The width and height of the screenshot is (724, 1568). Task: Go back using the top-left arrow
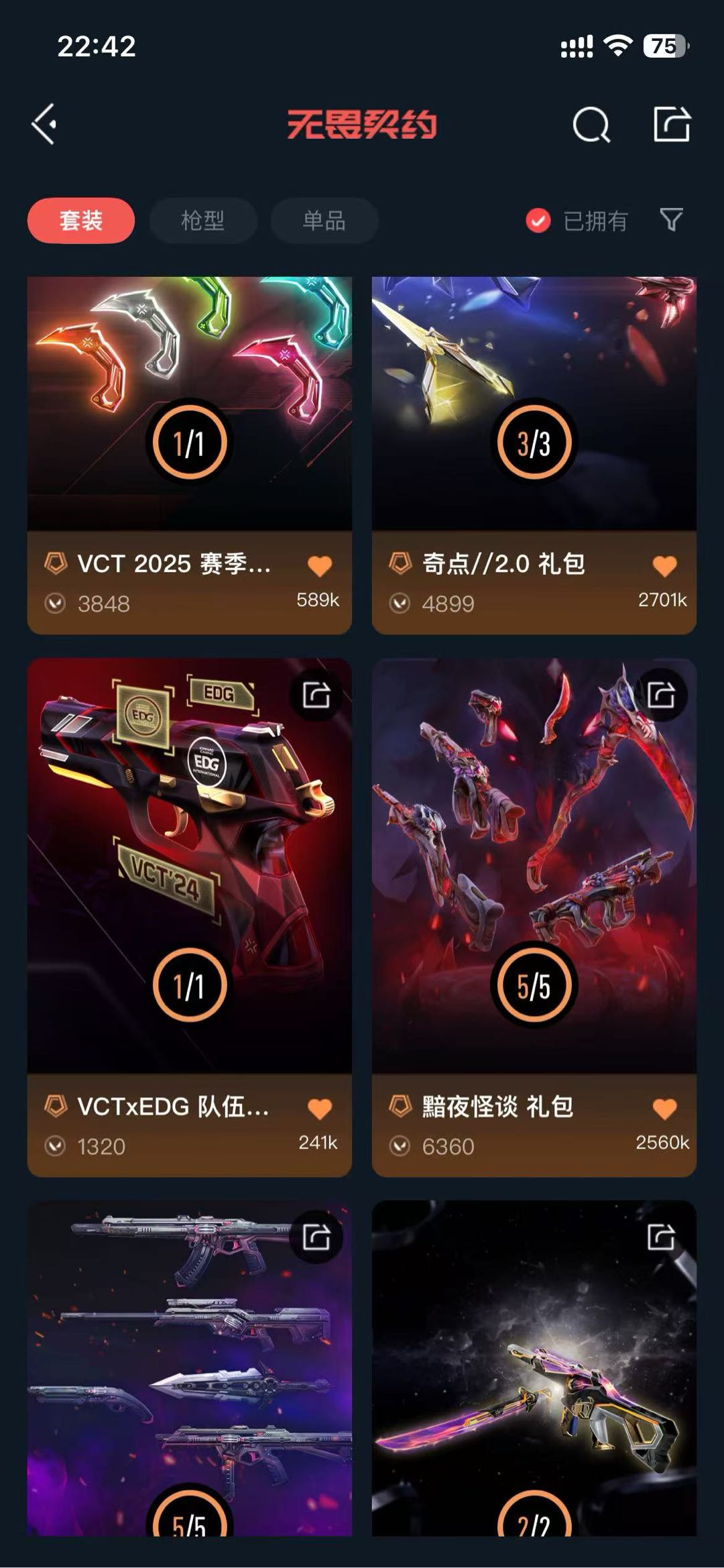(44, 124)
